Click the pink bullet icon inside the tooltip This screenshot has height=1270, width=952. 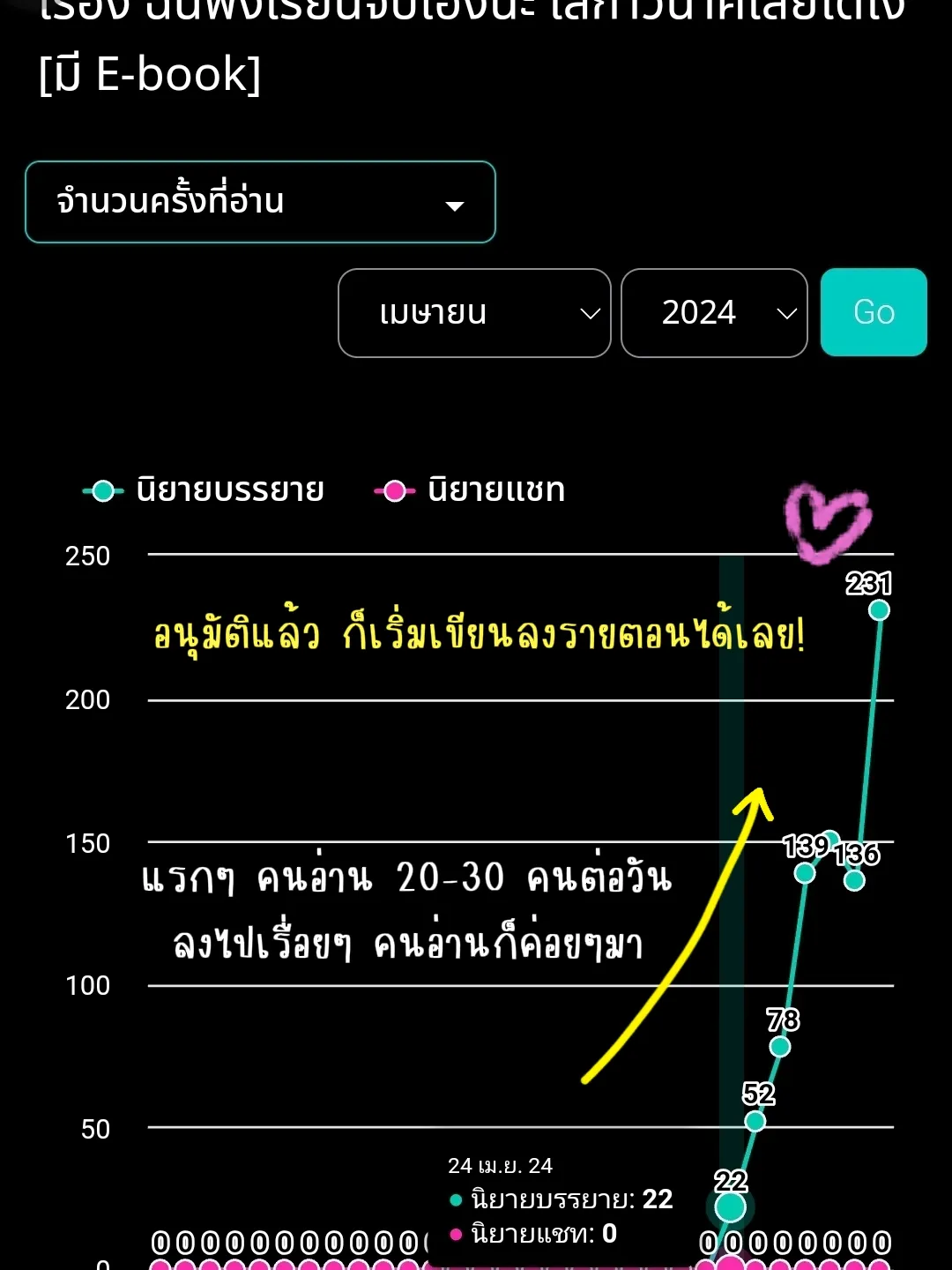(x=455, y=1235)
